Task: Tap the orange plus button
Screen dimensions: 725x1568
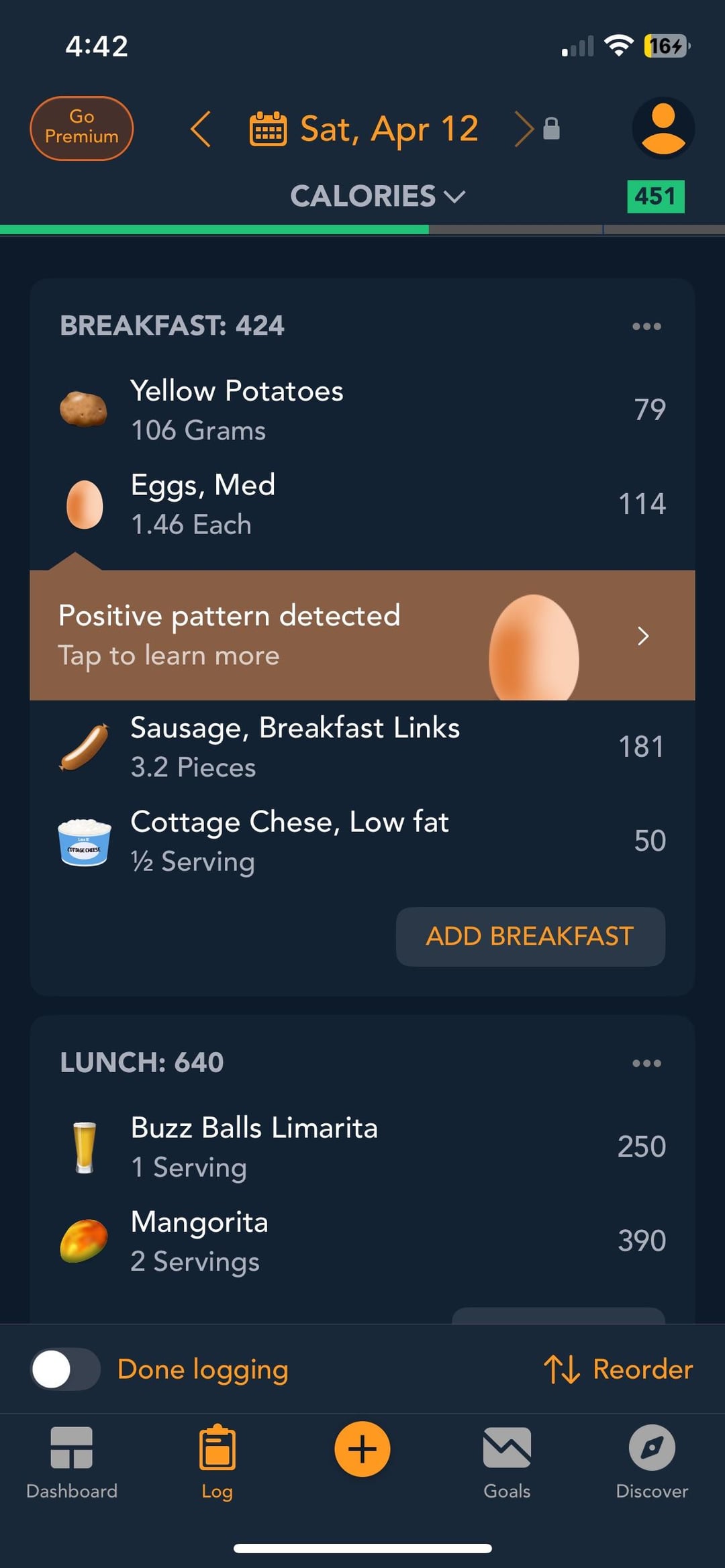Action: (x=362, y=1449)
